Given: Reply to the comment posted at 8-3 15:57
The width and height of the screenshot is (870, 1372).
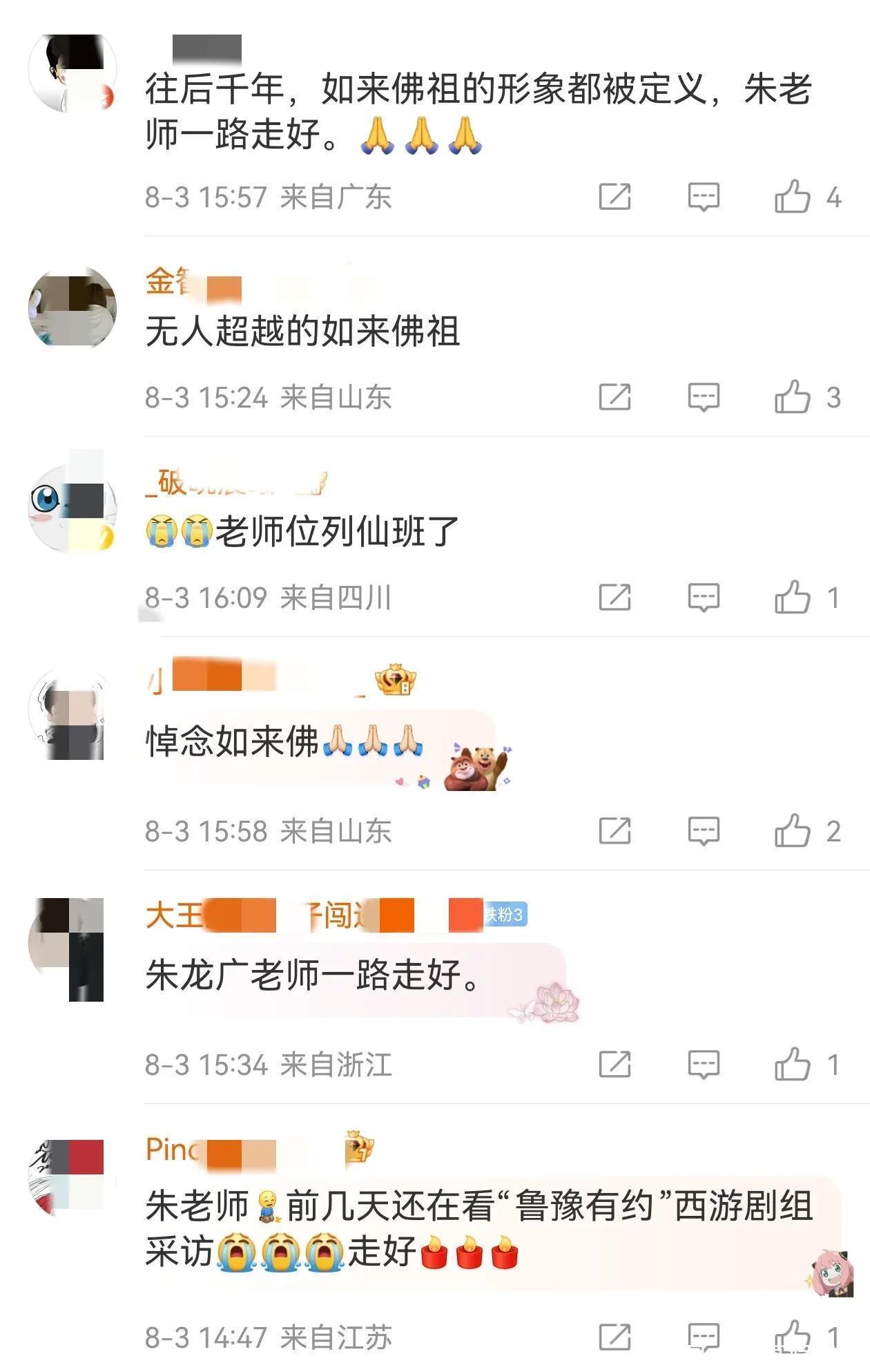Looking at the screenshot, I should pyautogui.click(x=704, y=197).
